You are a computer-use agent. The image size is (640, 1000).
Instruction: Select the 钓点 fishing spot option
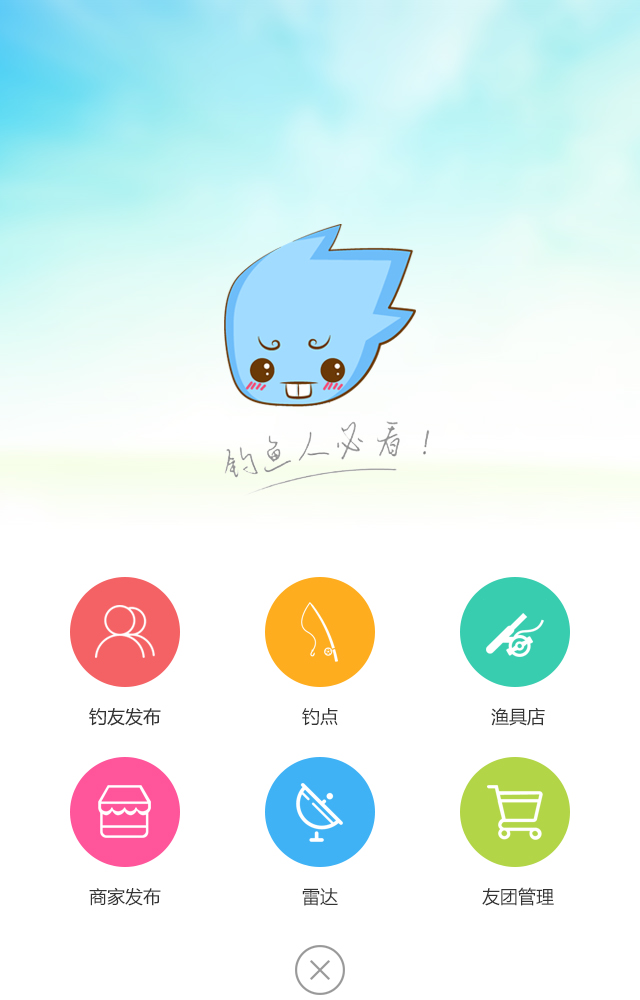[320, 632]
